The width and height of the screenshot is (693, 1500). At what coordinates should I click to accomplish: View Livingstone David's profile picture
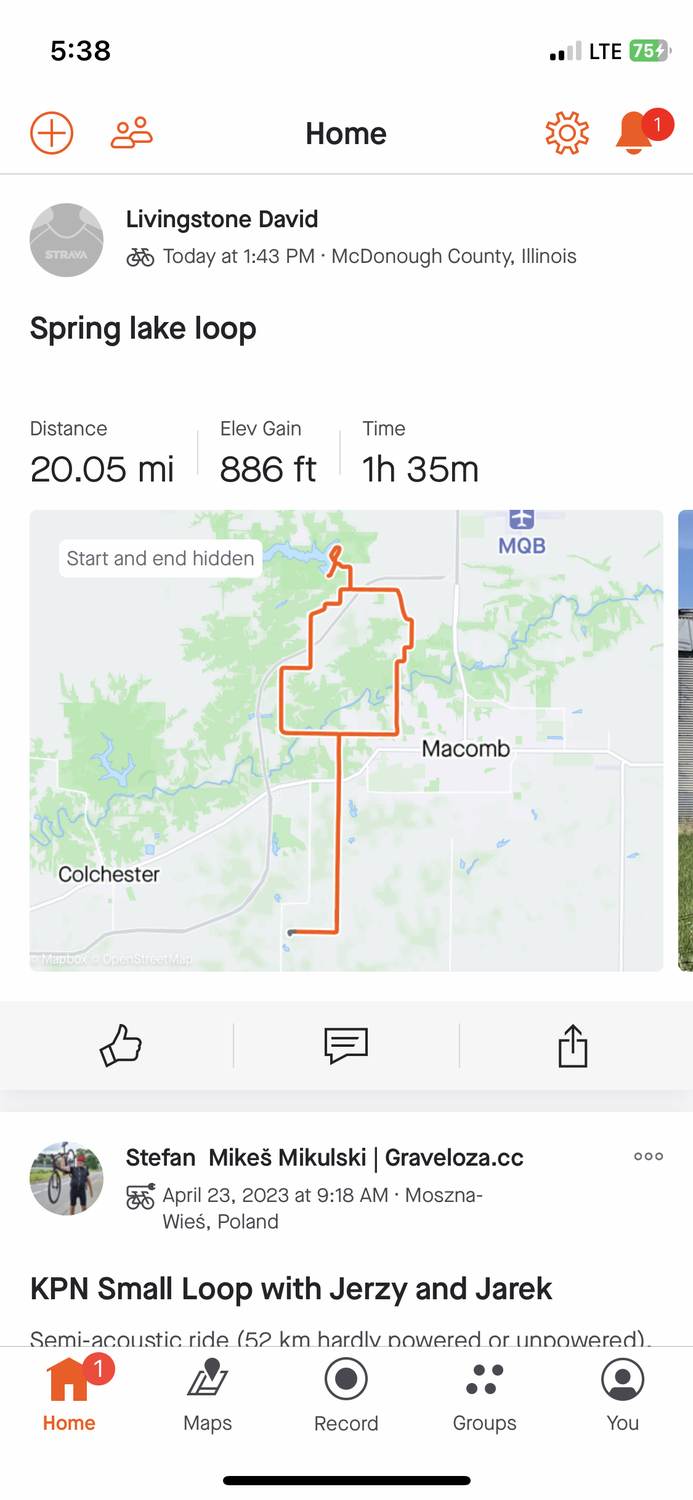click(x=67, y=240)
